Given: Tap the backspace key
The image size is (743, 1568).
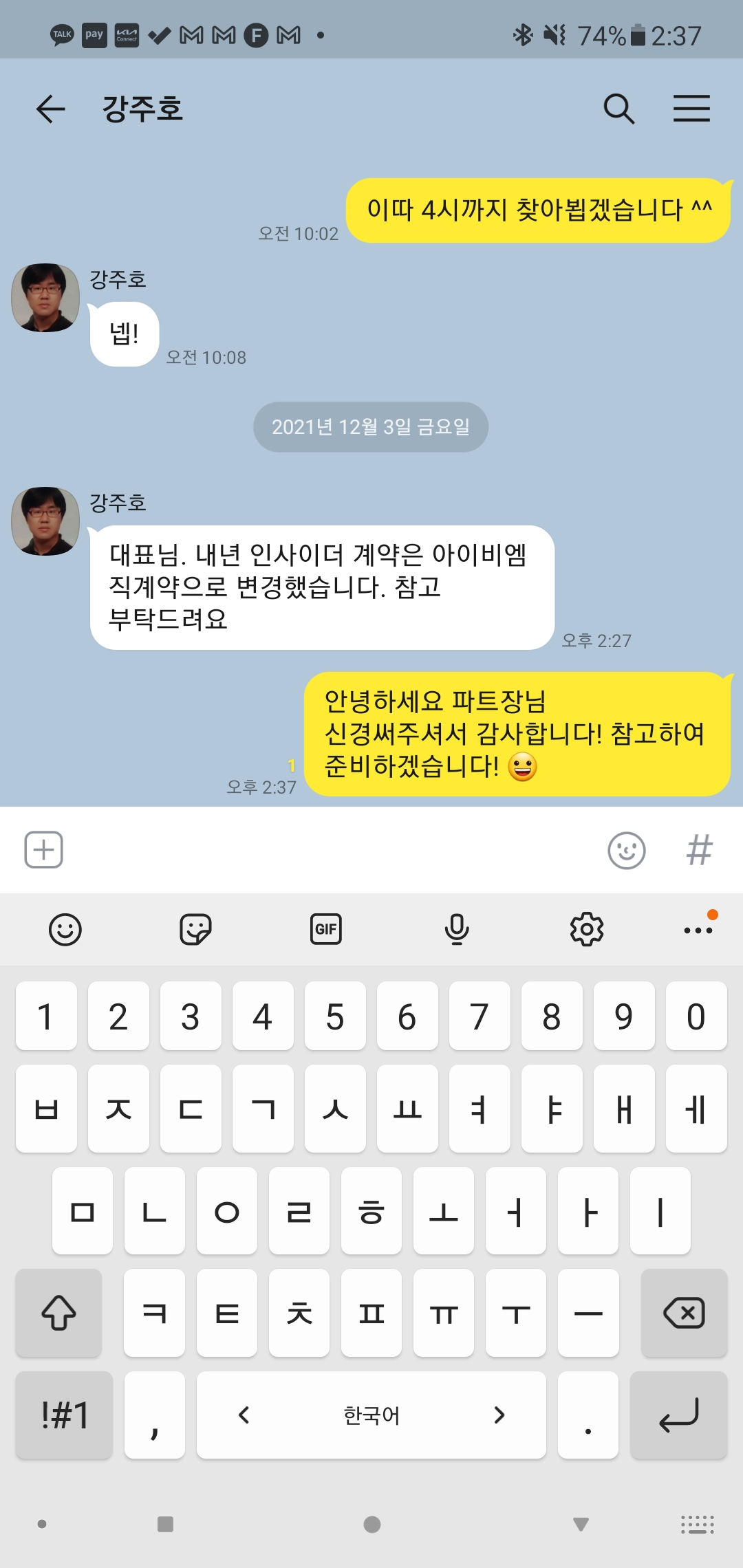Looking at the screenshot, I should 684,1313.
